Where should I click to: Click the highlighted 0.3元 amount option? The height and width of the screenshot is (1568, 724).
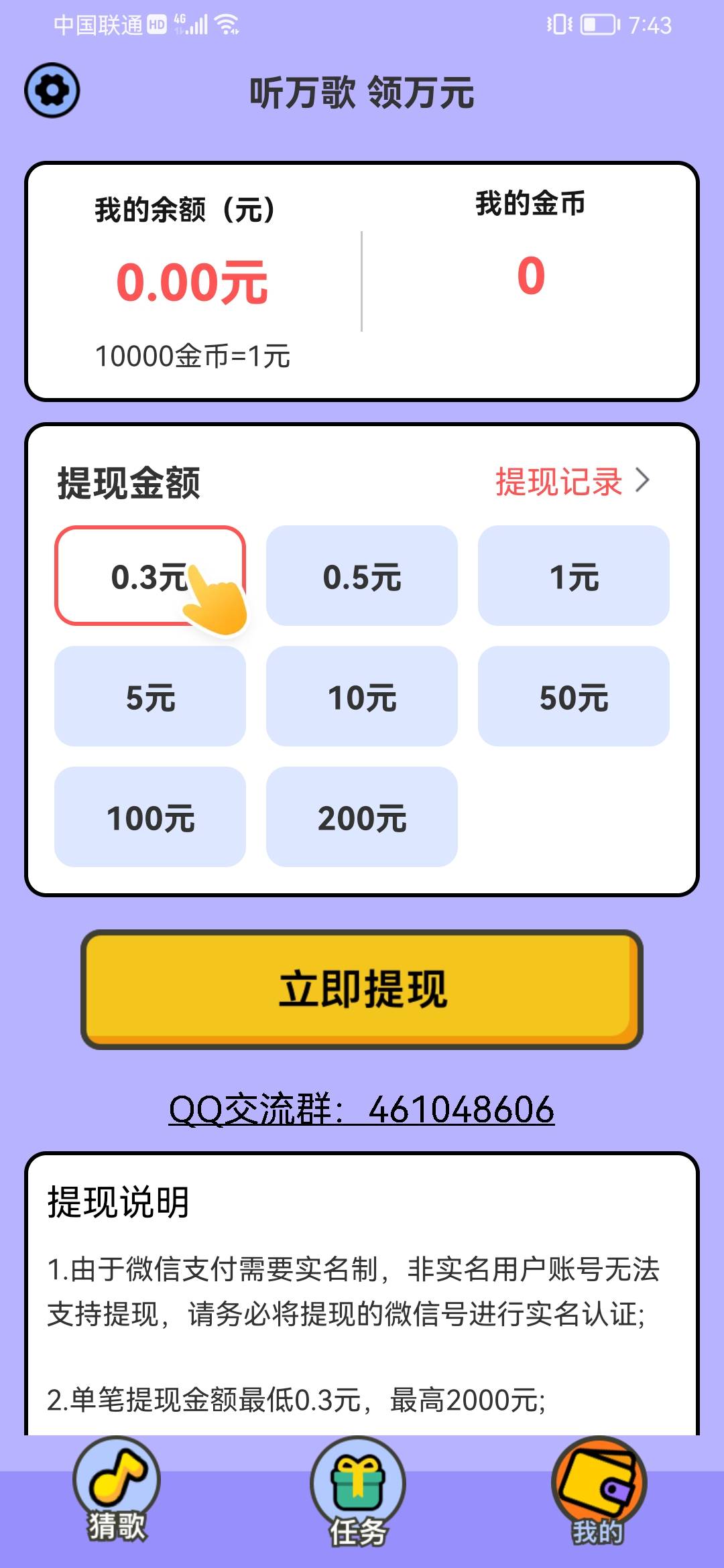coord(149,578)
